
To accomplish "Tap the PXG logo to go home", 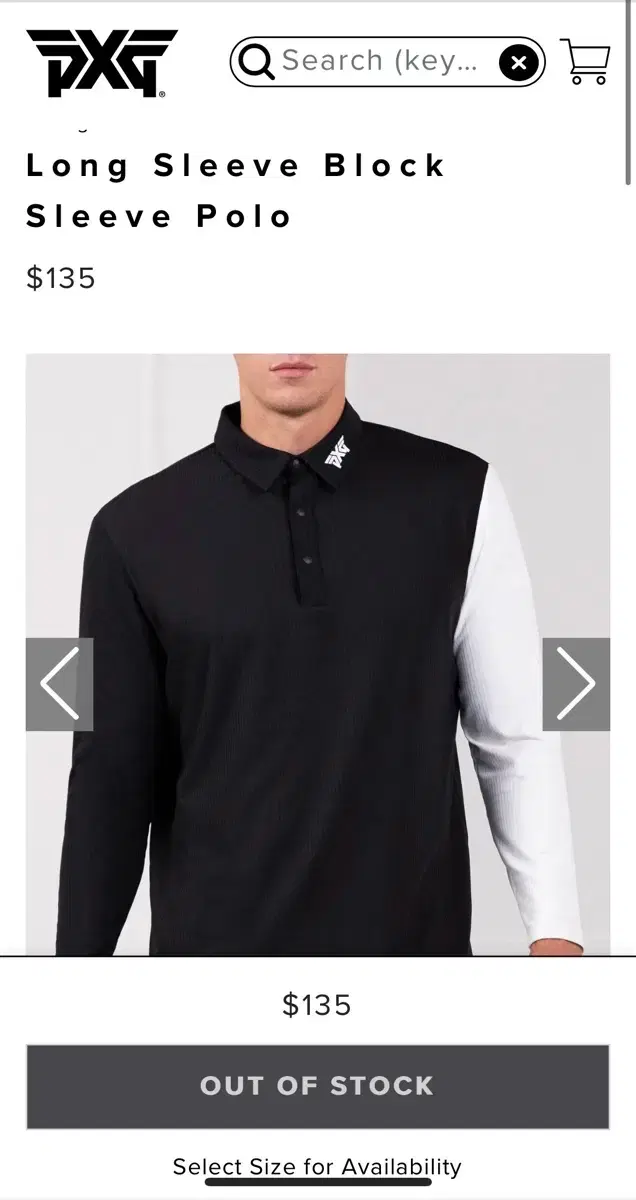I will pyautogui.click(x=101, y=62).
